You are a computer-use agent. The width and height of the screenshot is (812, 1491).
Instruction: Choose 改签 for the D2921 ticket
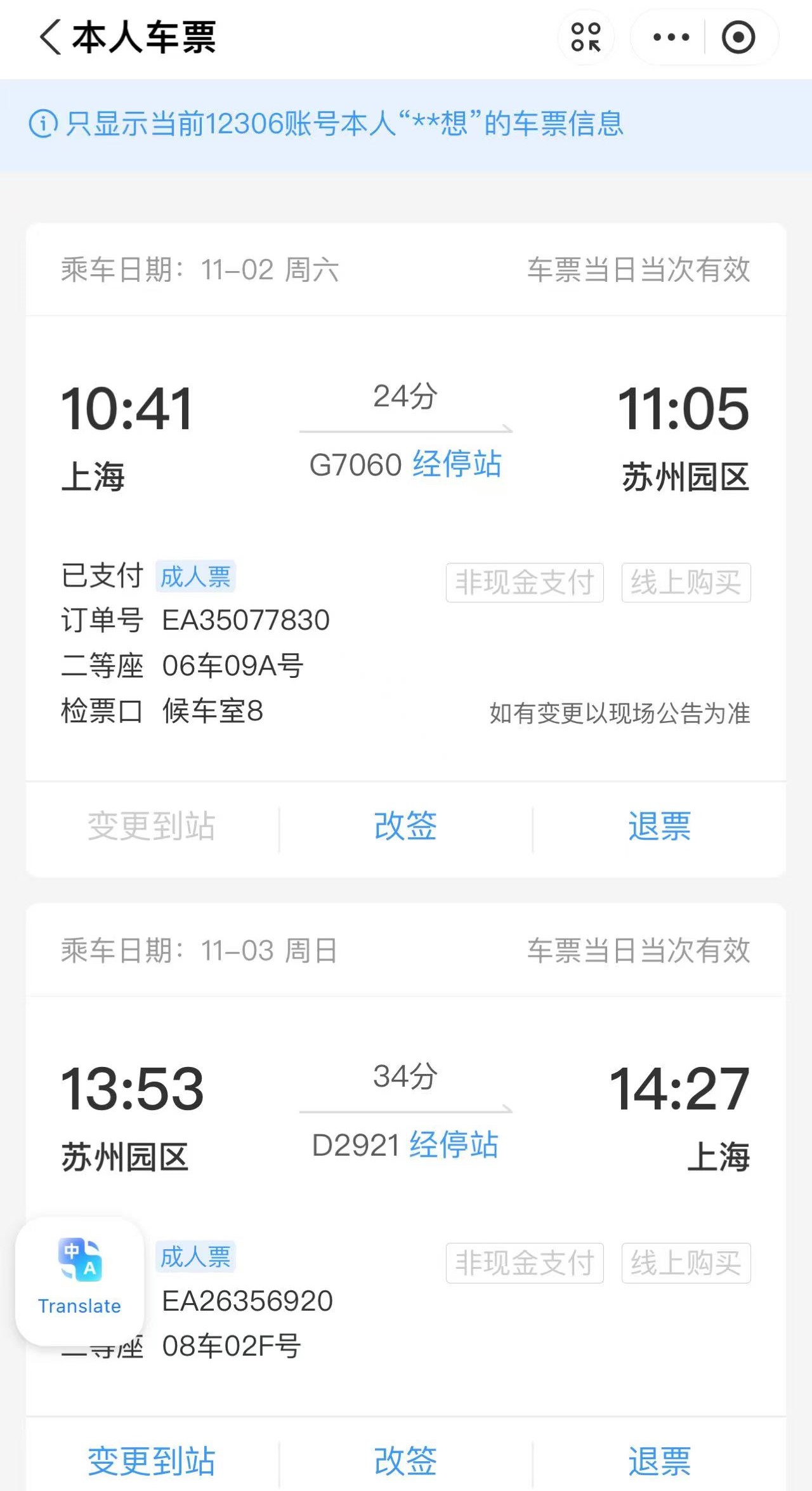405,1461
